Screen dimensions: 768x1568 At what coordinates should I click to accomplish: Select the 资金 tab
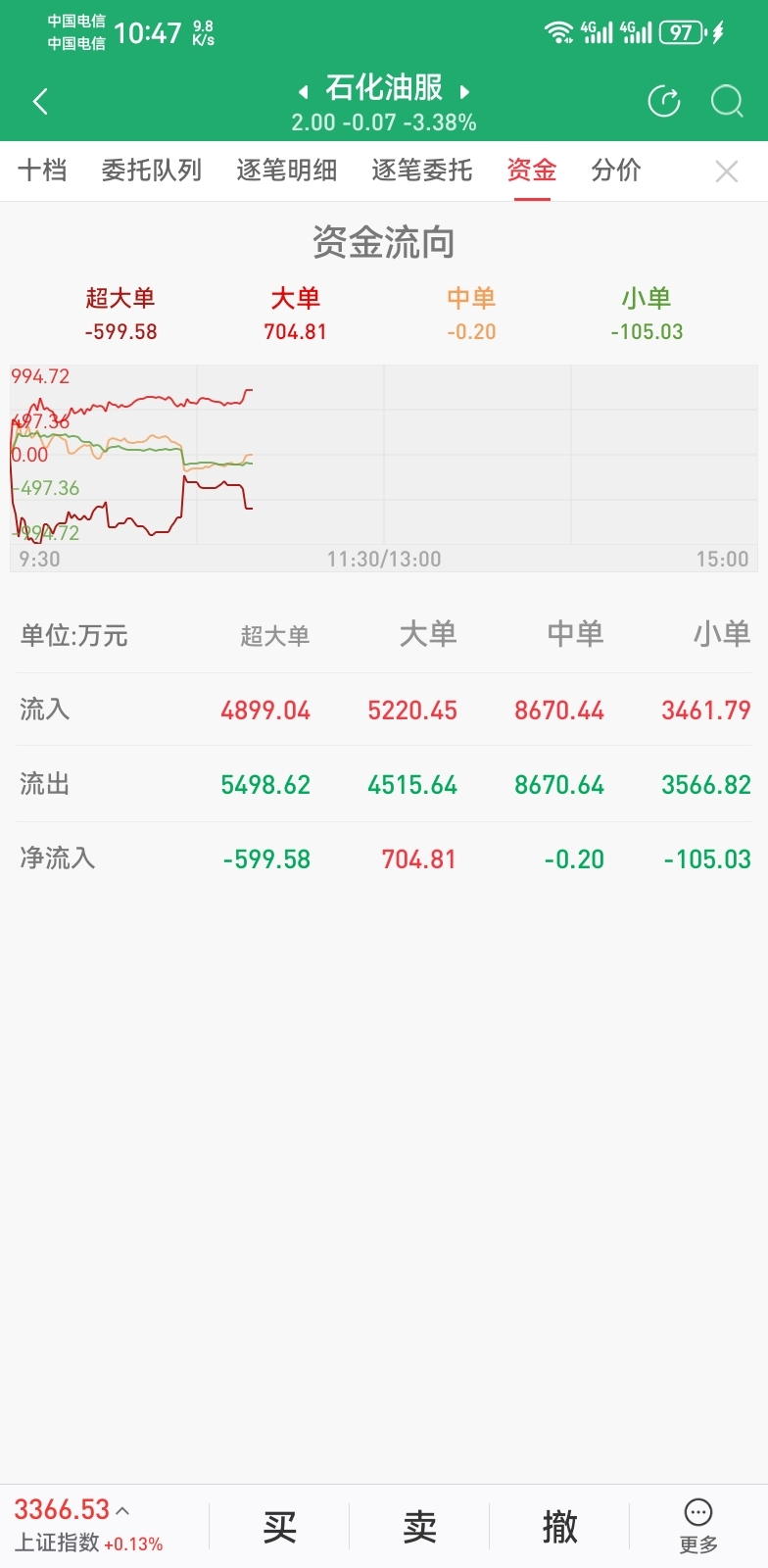pyautogui.click(x=532, y=171)
